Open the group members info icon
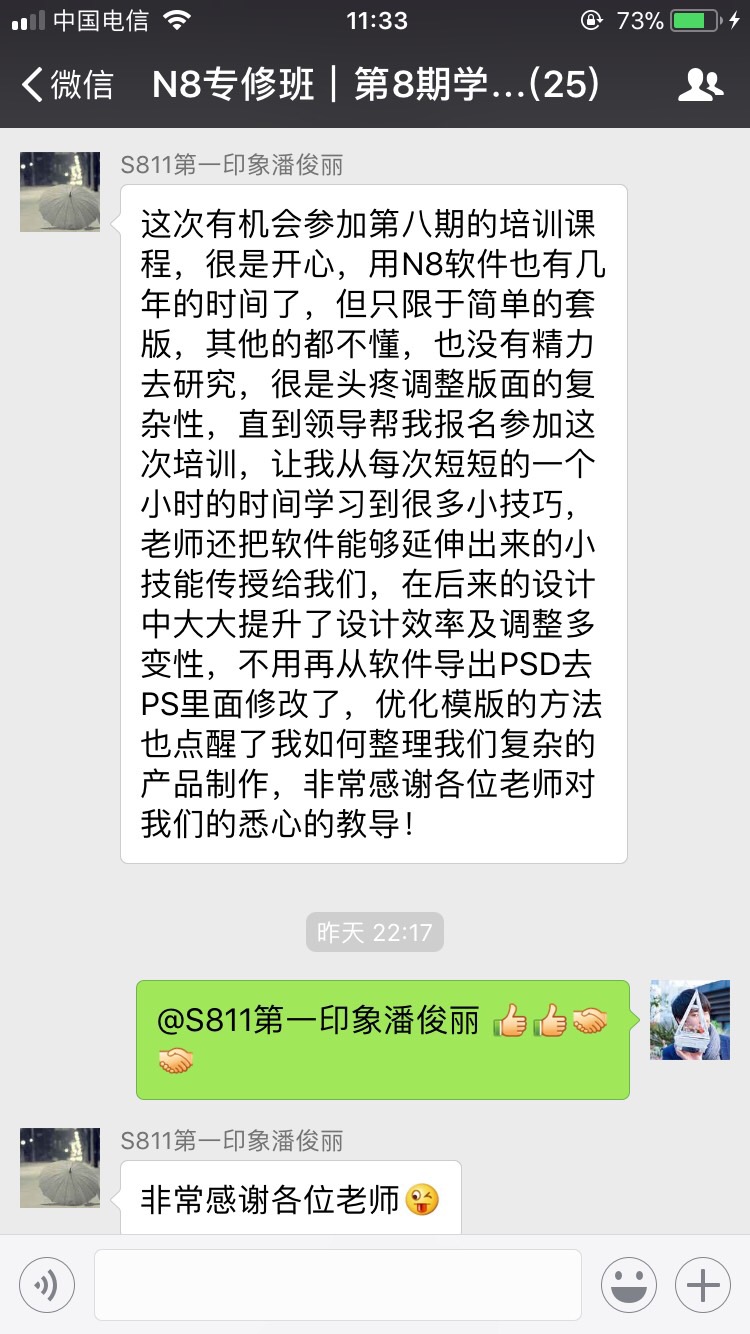The height and width of the screenshot is (1334, 750). click(x=700, y=85)
